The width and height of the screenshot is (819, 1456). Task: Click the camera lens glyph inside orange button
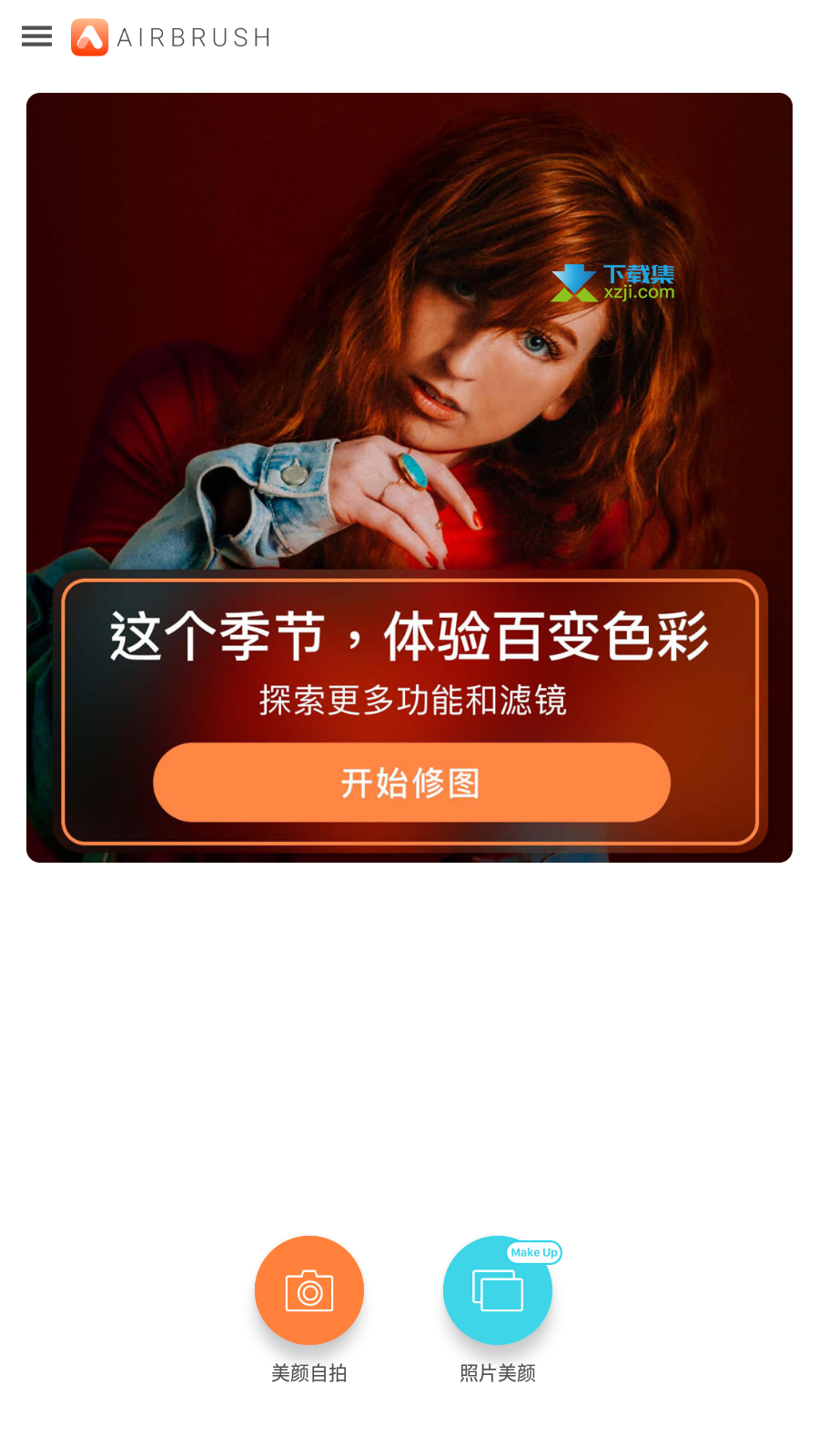pyautogui.click(x=309, y=1290)
